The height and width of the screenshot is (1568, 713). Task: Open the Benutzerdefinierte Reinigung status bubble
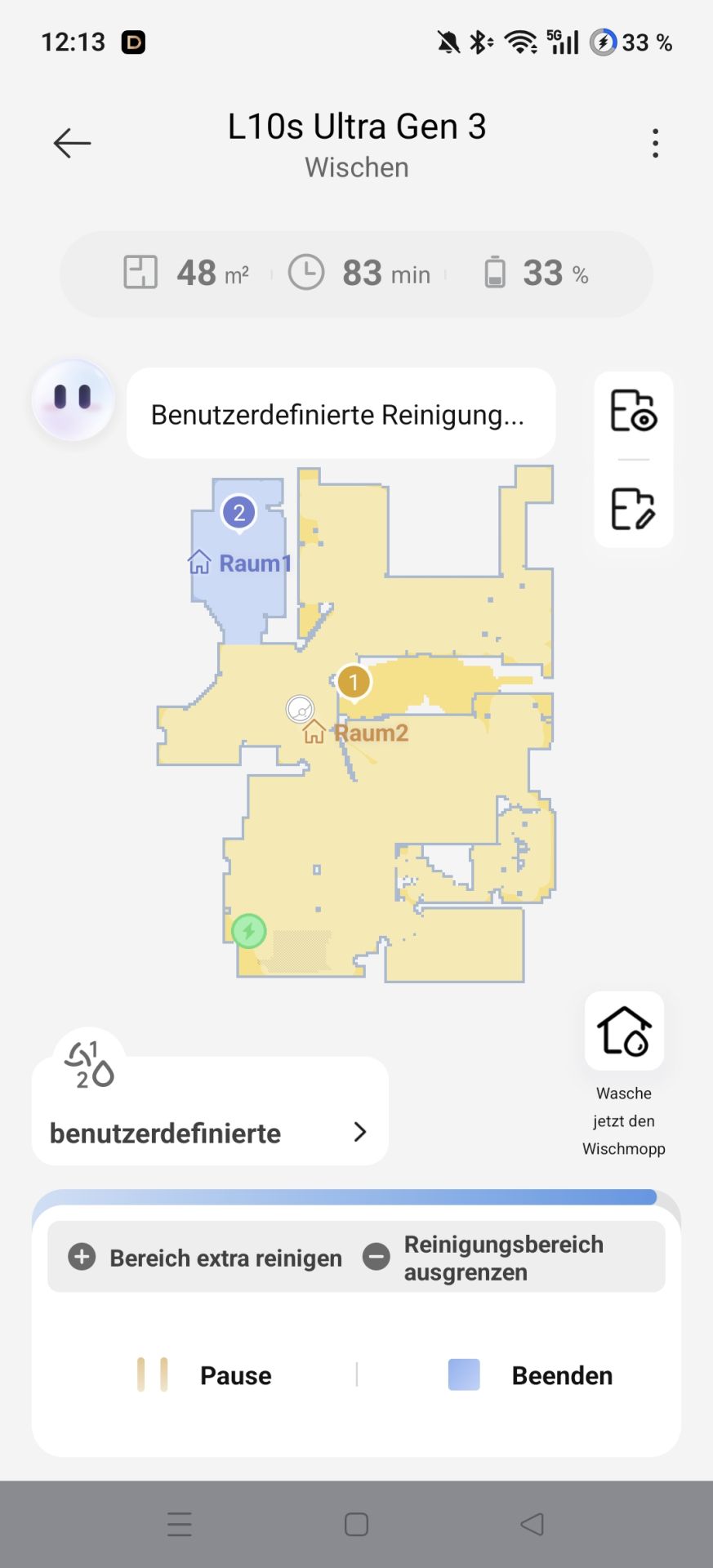(x=341, y=414)
